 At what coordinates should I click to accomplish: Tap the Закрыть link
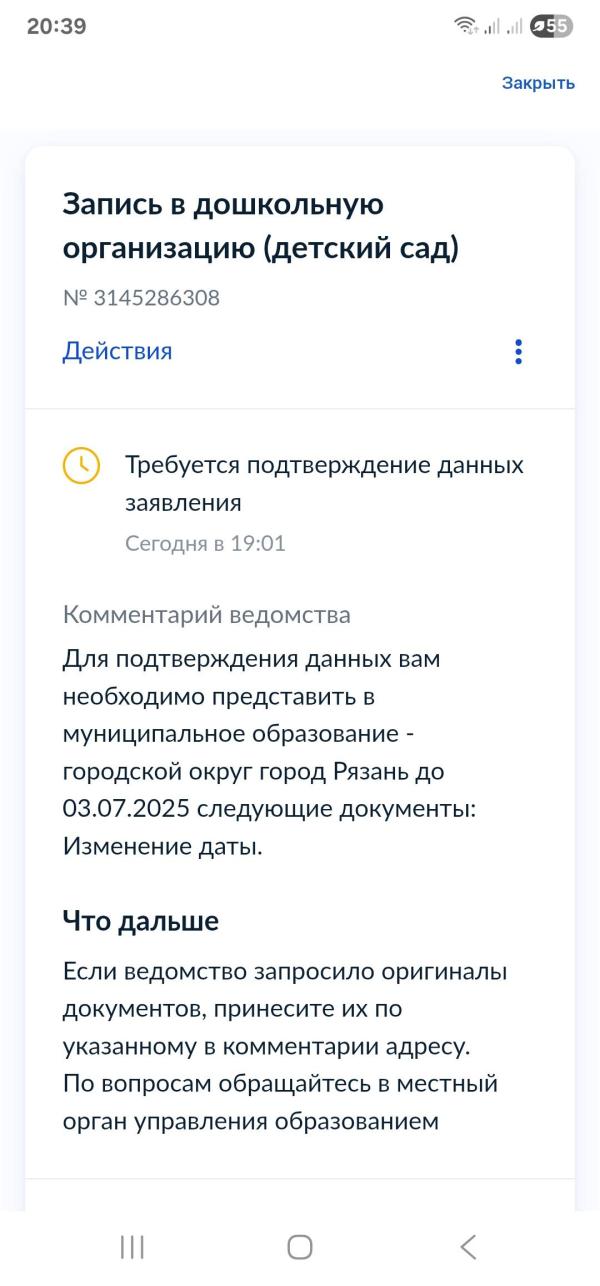pyautogui.click(x=538, y=83)
